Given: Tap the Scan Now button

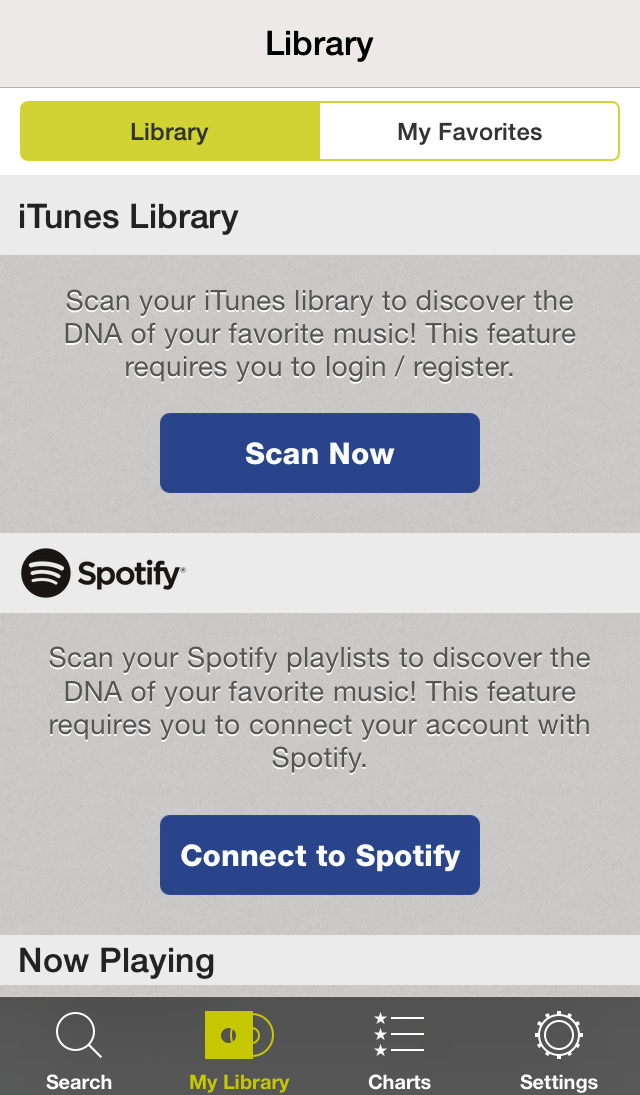Looking at the screenshot, I should 320,453.
